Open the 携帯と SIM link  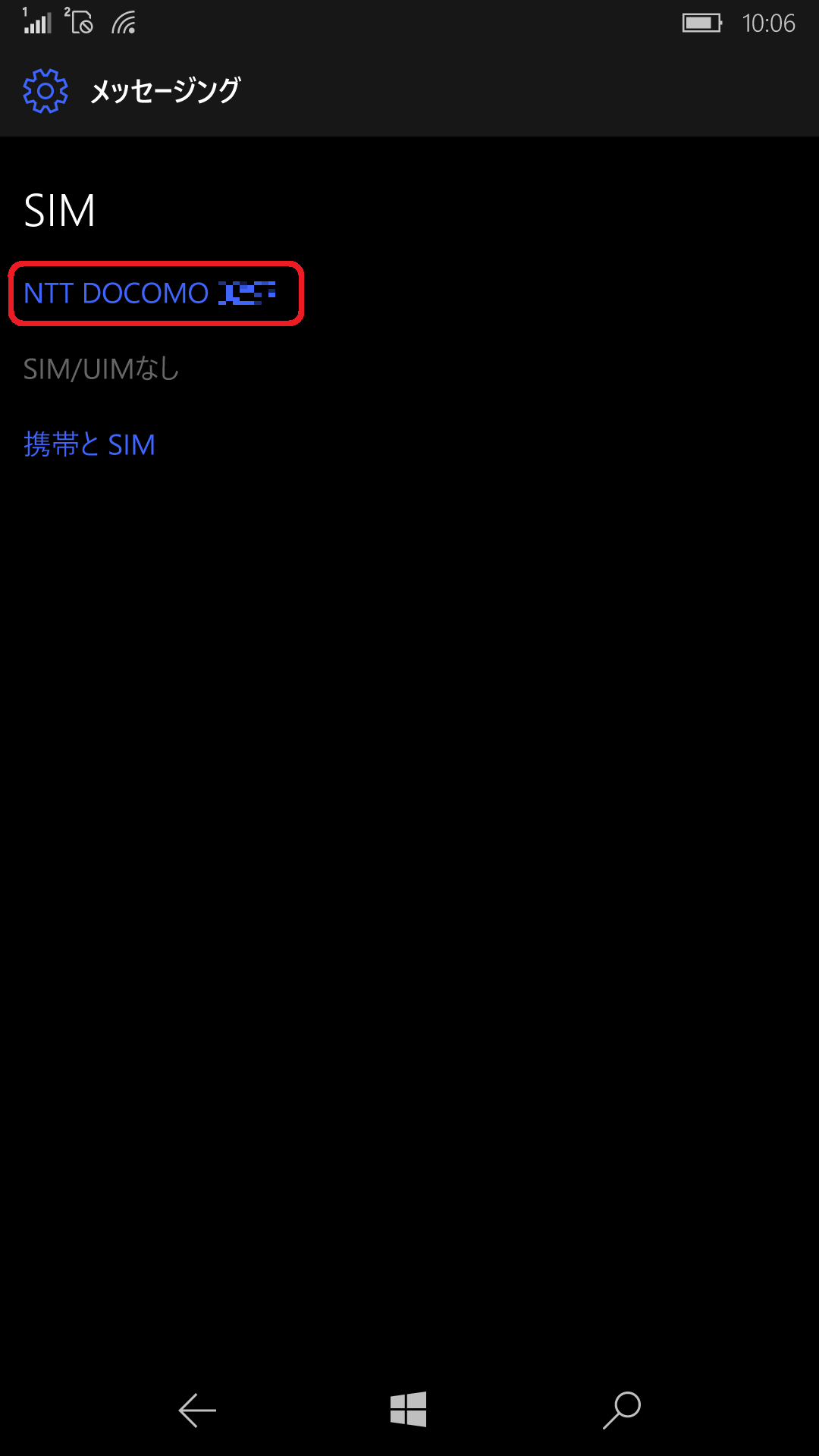(x=89, y=444)
